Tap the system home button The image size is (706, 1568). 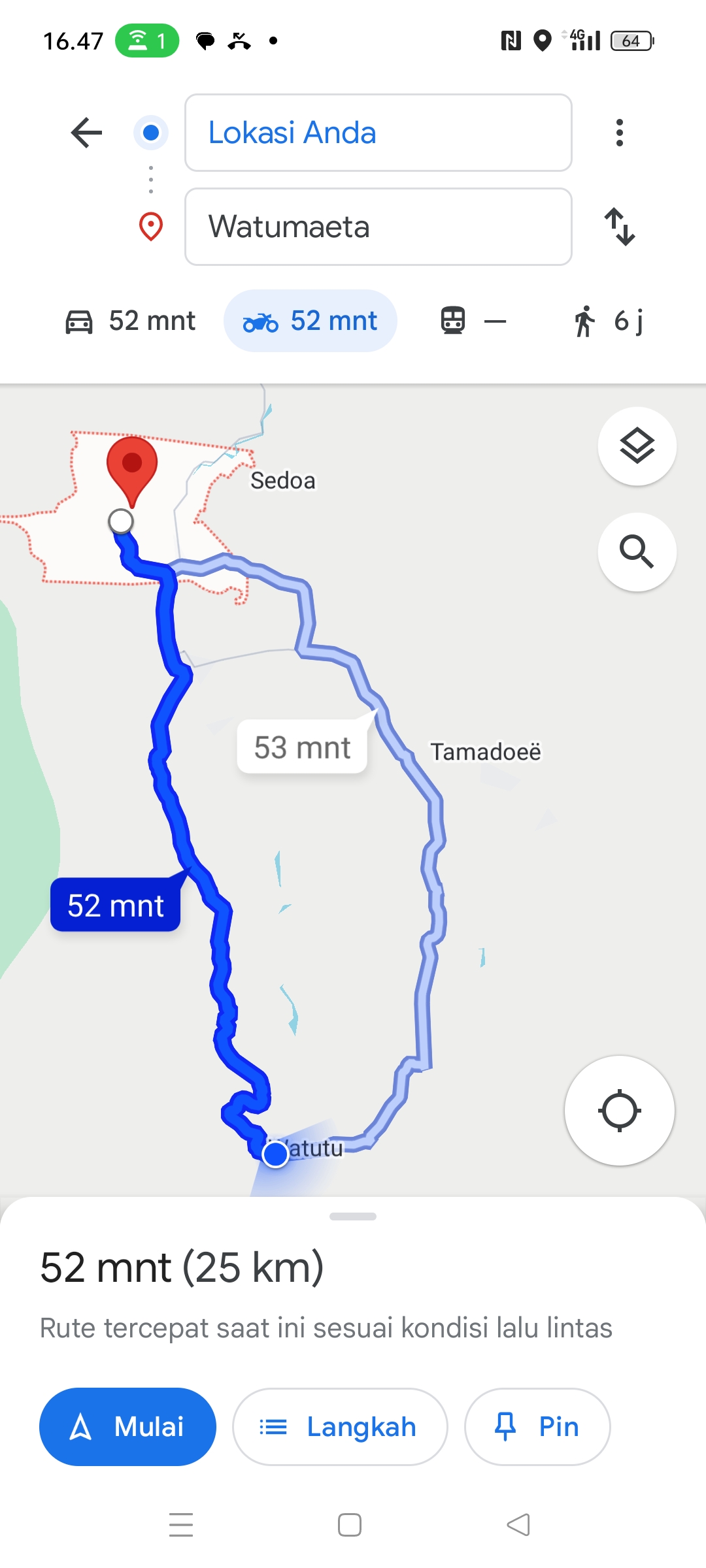[350, 1525]
